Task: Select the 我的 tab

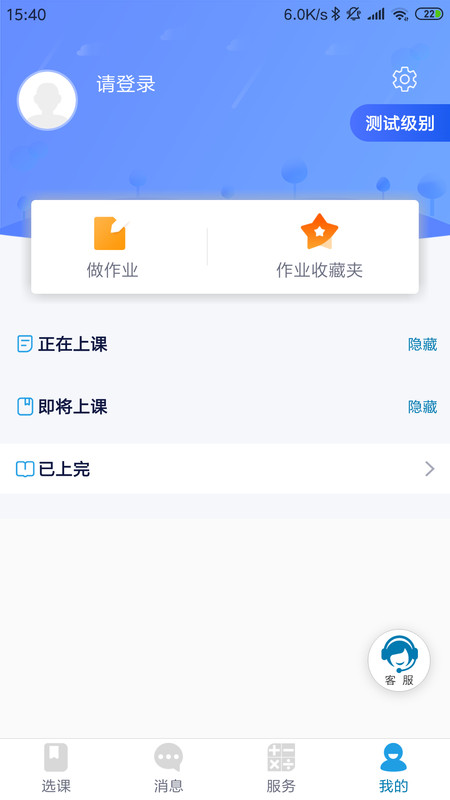Action: [393, 768]
